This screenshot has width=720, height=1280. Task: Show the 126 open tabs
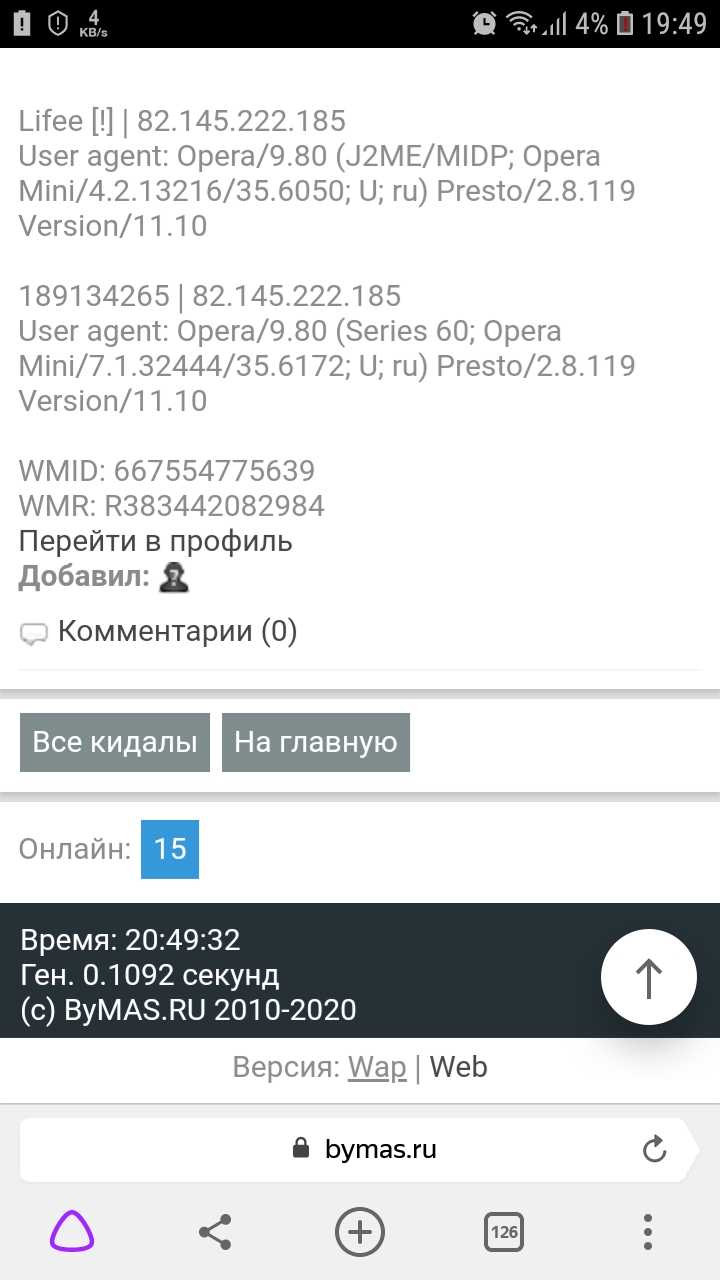point(504,1232)
